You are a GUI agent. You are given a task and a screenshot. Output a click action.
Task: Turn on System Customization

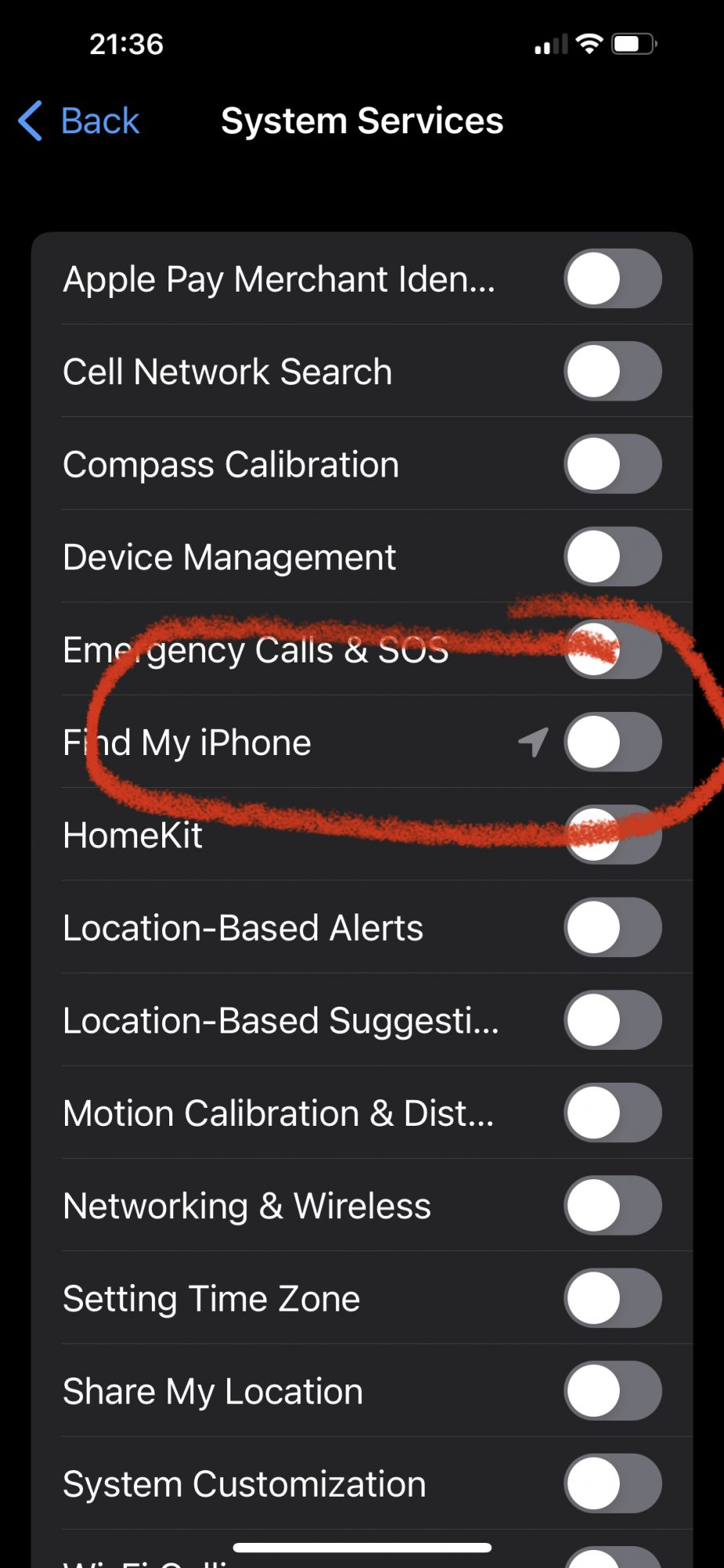[x=612, y=1483]
